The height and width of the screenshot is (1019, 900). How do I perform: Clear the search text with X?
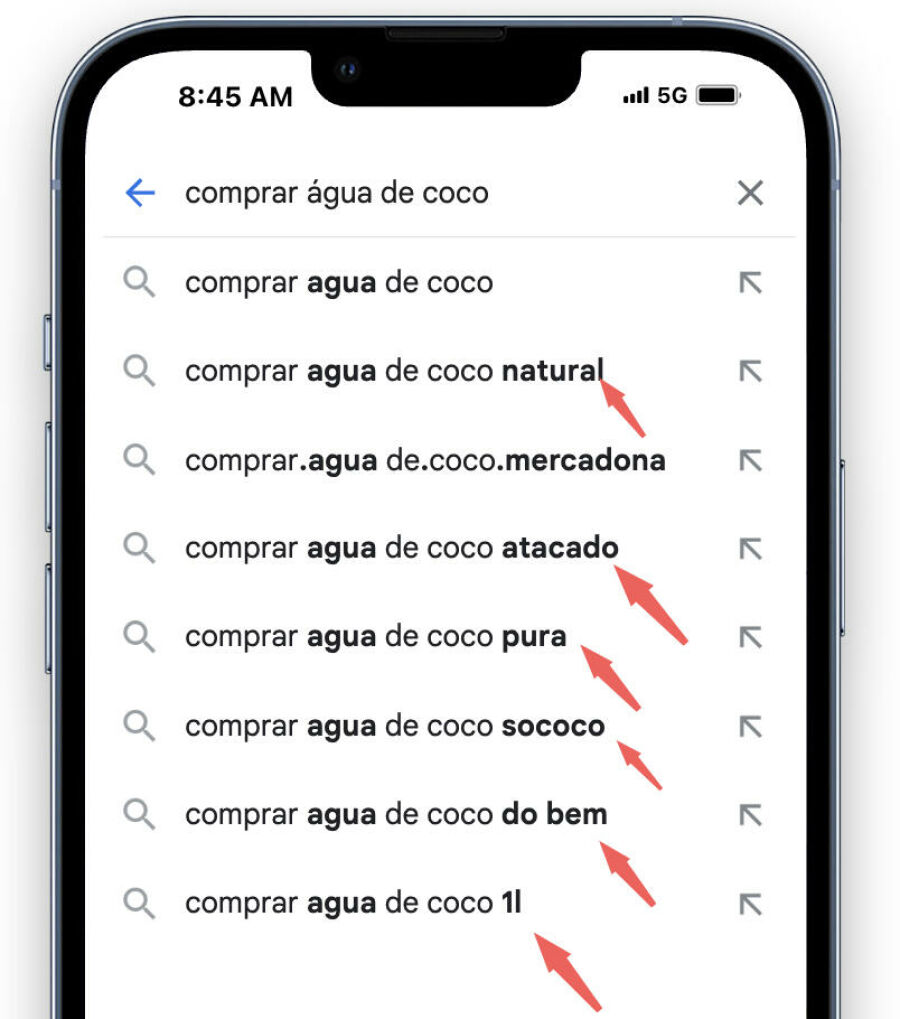[x=750, y=193]
